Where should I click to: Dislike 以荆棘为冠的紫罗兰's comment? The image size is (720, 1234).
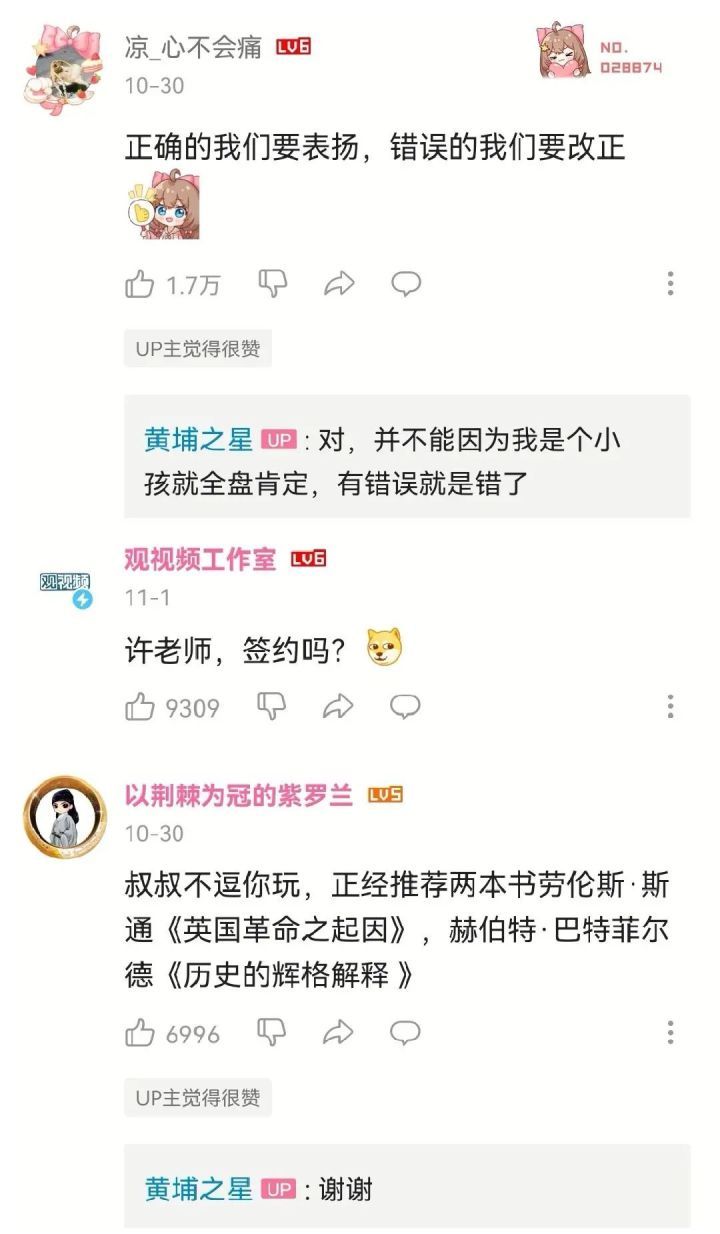click(270, 1033)
